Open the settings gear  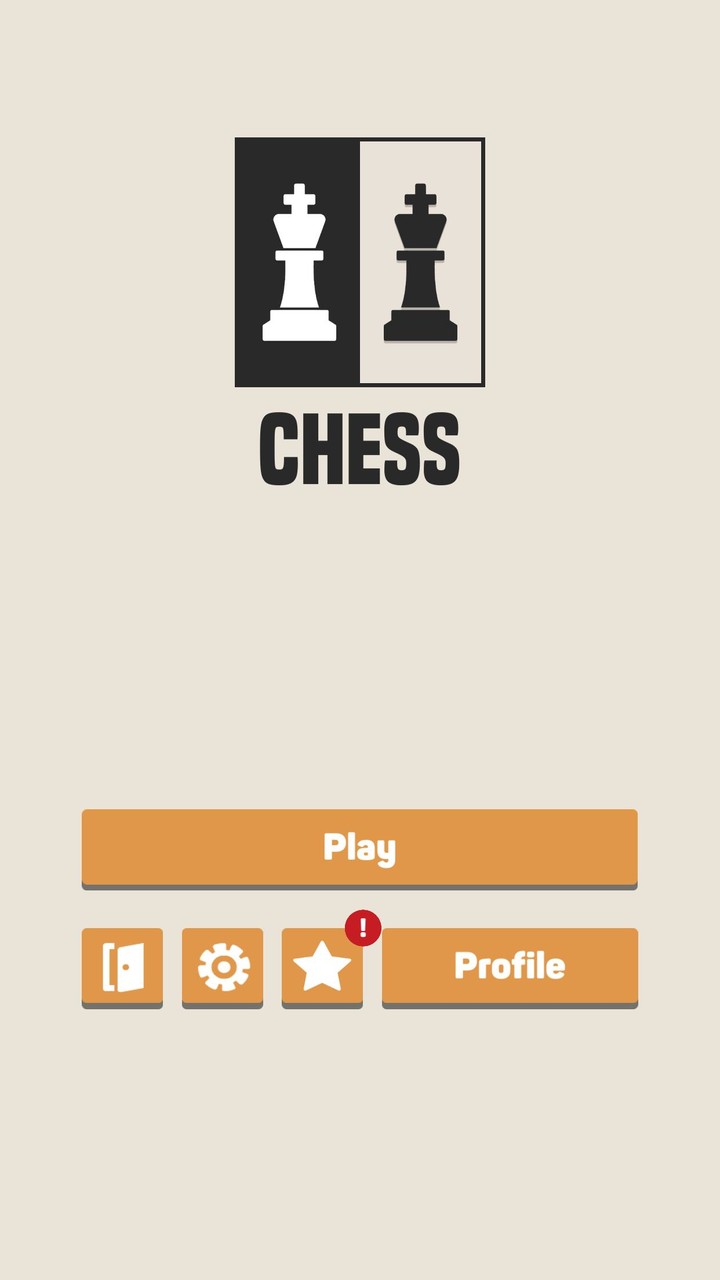point(222,967)
